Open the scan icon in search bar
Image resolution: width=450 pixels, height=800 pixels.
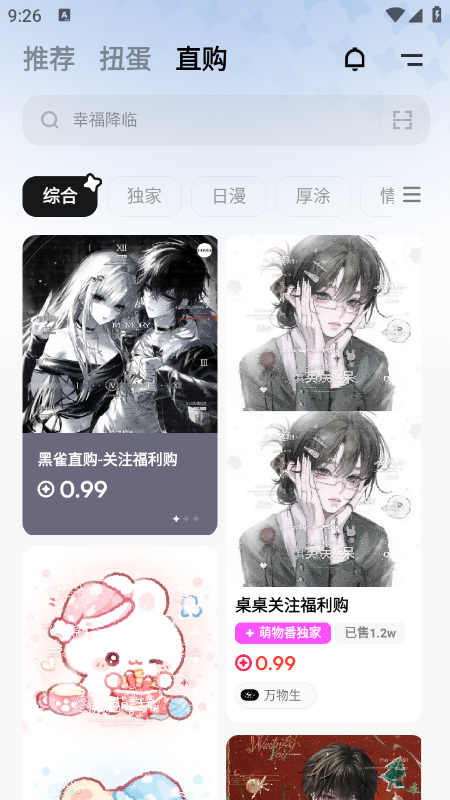point(402,120)
